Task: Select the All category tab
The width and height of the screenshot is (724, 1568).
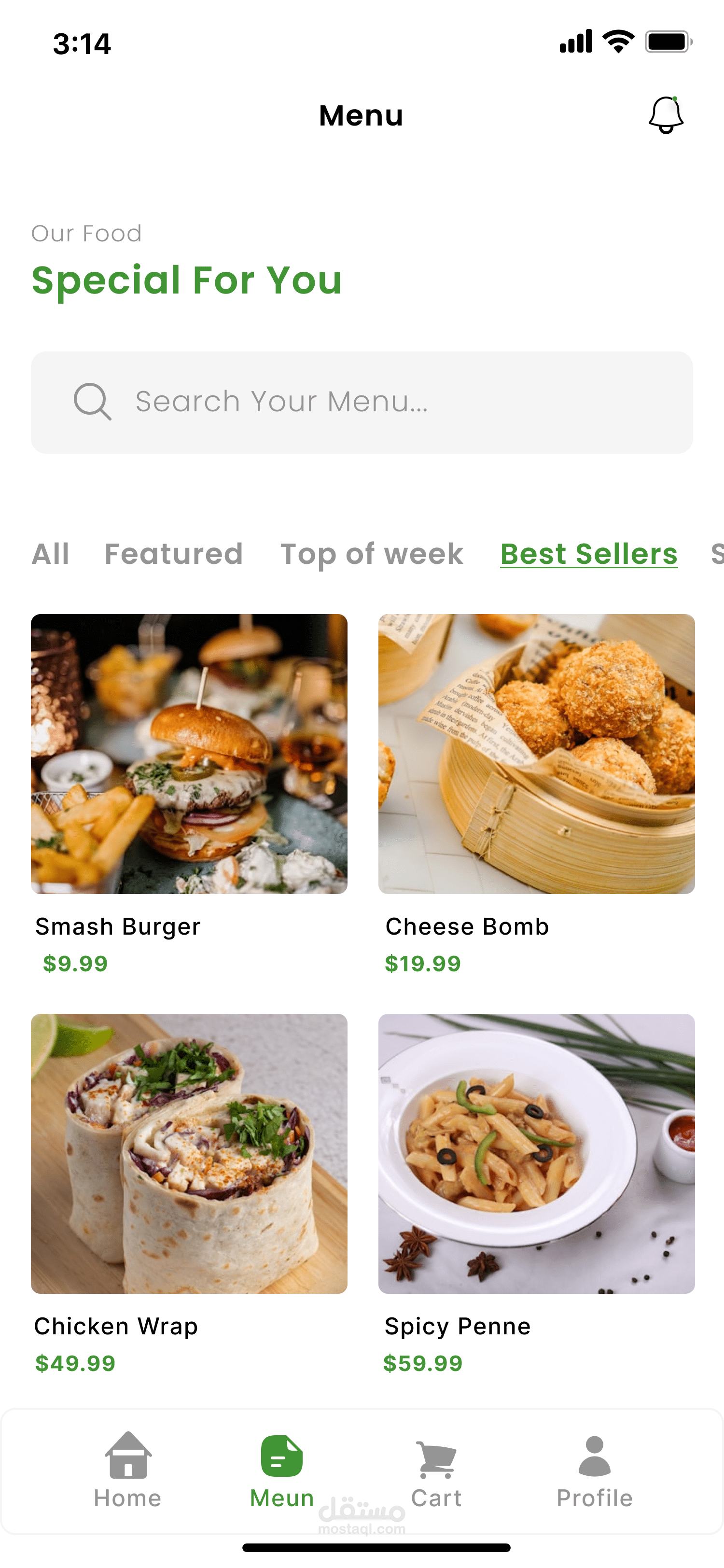Action: click(x=51, y=554)
